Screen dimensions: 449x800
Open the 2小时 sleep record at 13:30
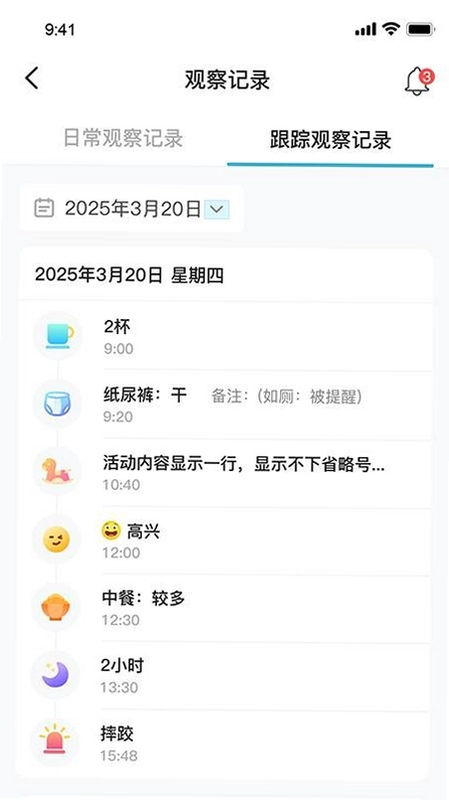coord(225,676)
